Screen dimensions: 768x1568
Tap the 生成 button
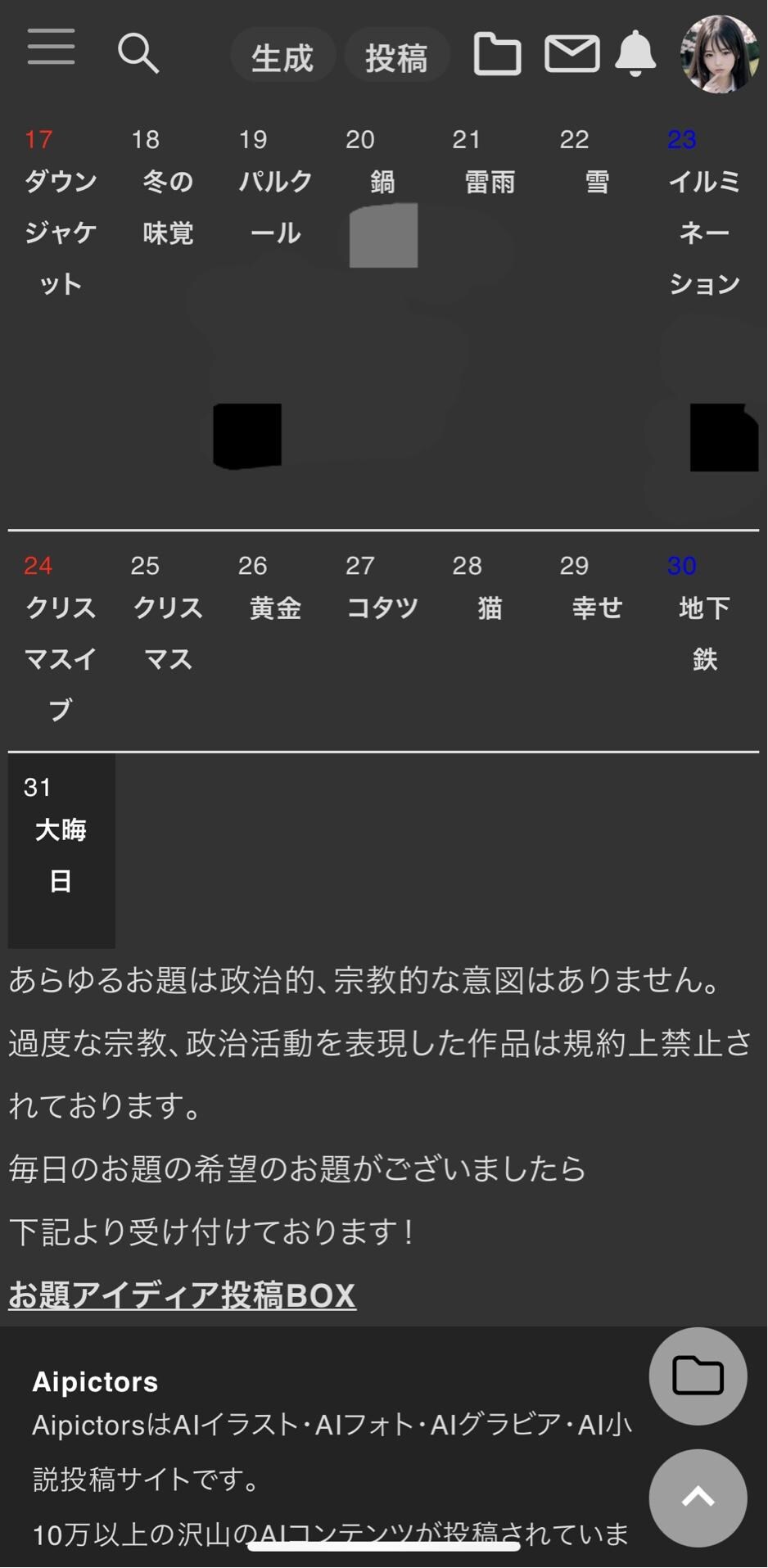282,56
